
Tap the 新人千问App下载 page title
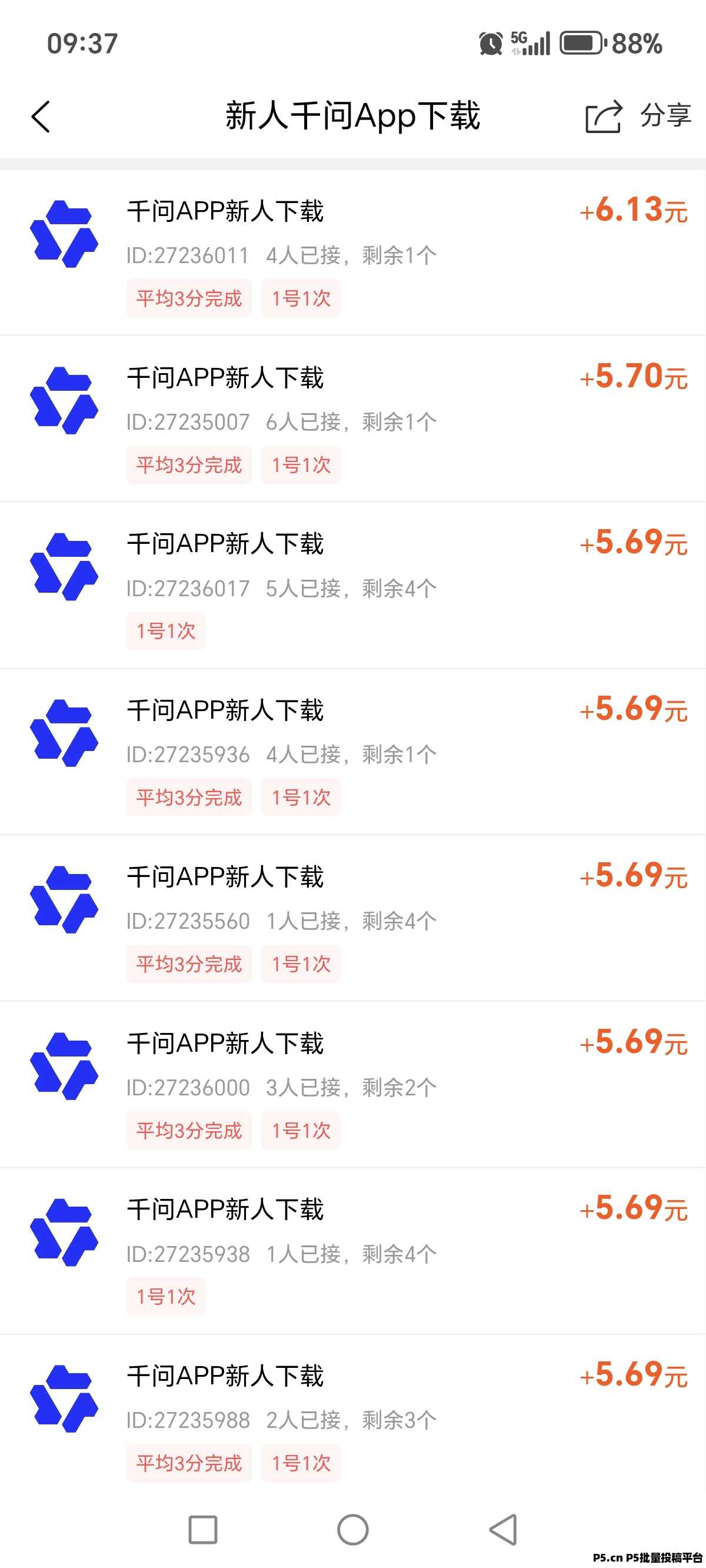pos(353,117)
